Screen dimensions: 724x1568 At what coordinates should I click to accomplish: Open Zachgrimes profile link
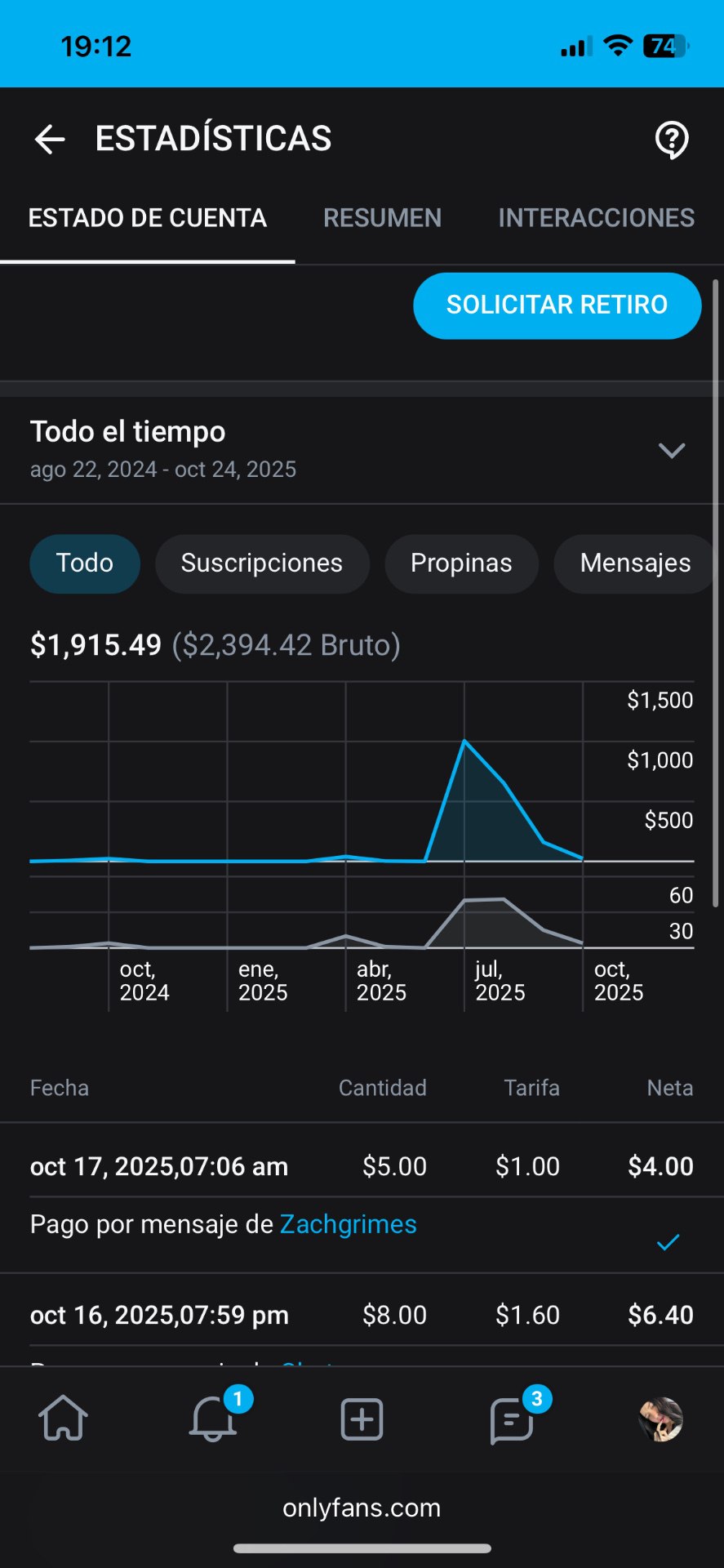point(349,1224)
